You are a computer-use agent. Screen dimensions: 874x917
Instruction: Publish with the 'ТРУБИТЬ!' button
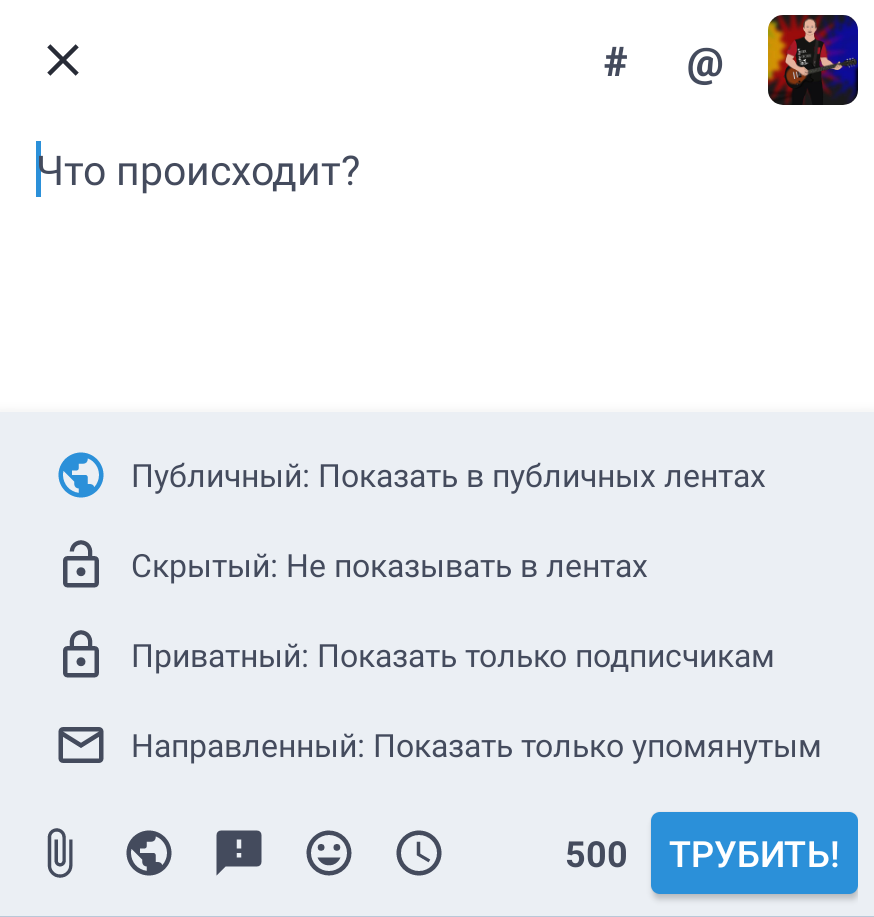tap(754, 853)
